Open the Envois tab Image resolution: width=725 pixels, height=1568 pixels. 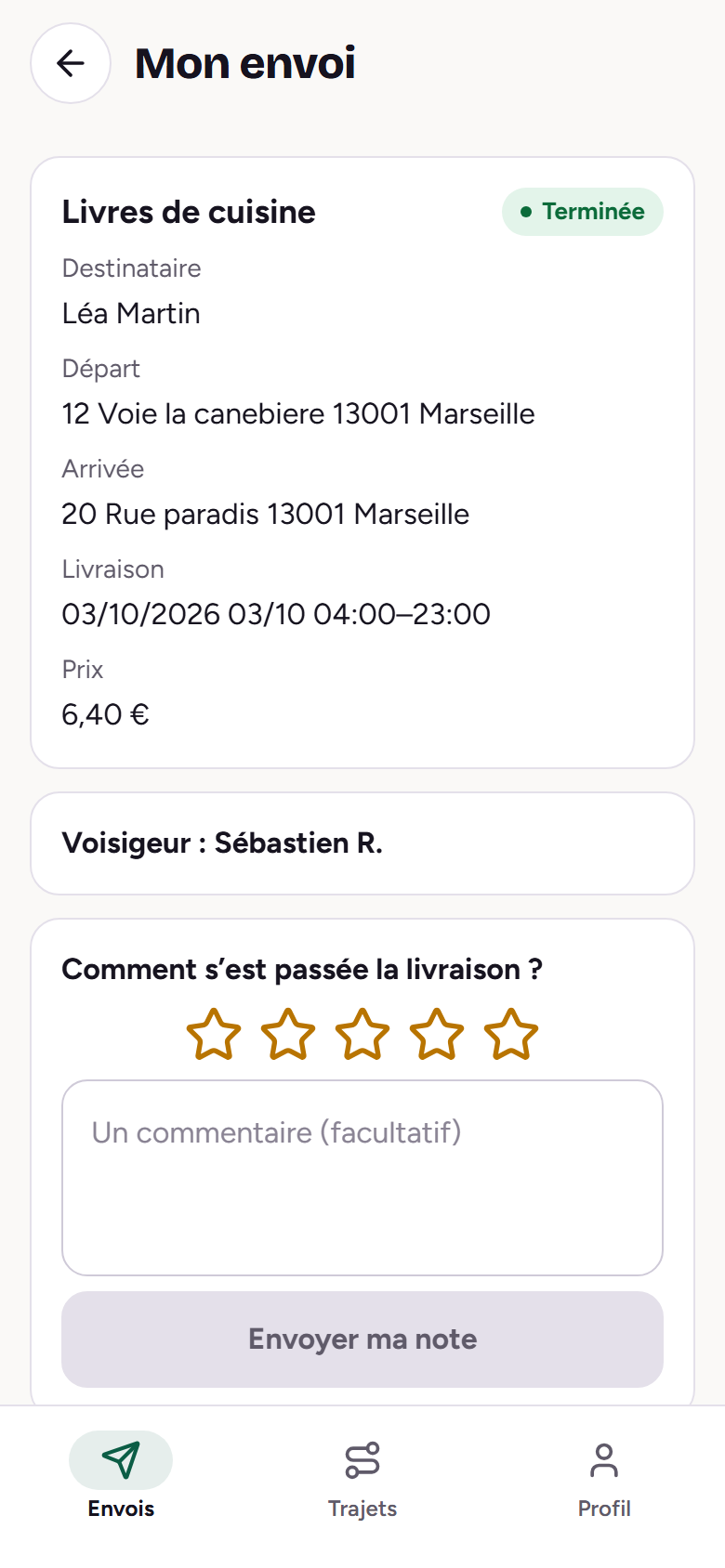pos(121,1475)
